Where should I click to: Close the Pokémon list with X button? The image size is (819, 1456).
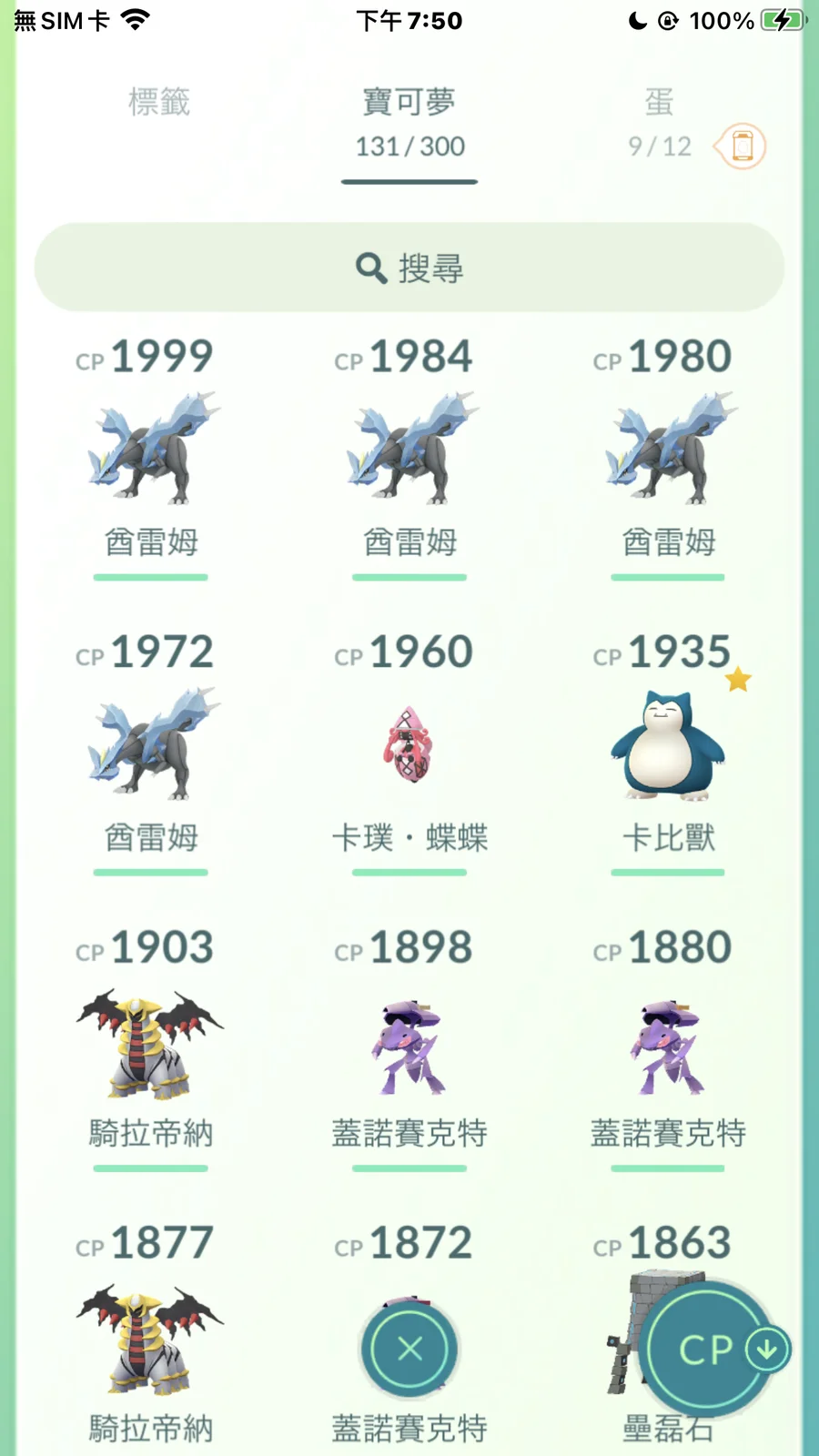click(x=409, y=1349)
